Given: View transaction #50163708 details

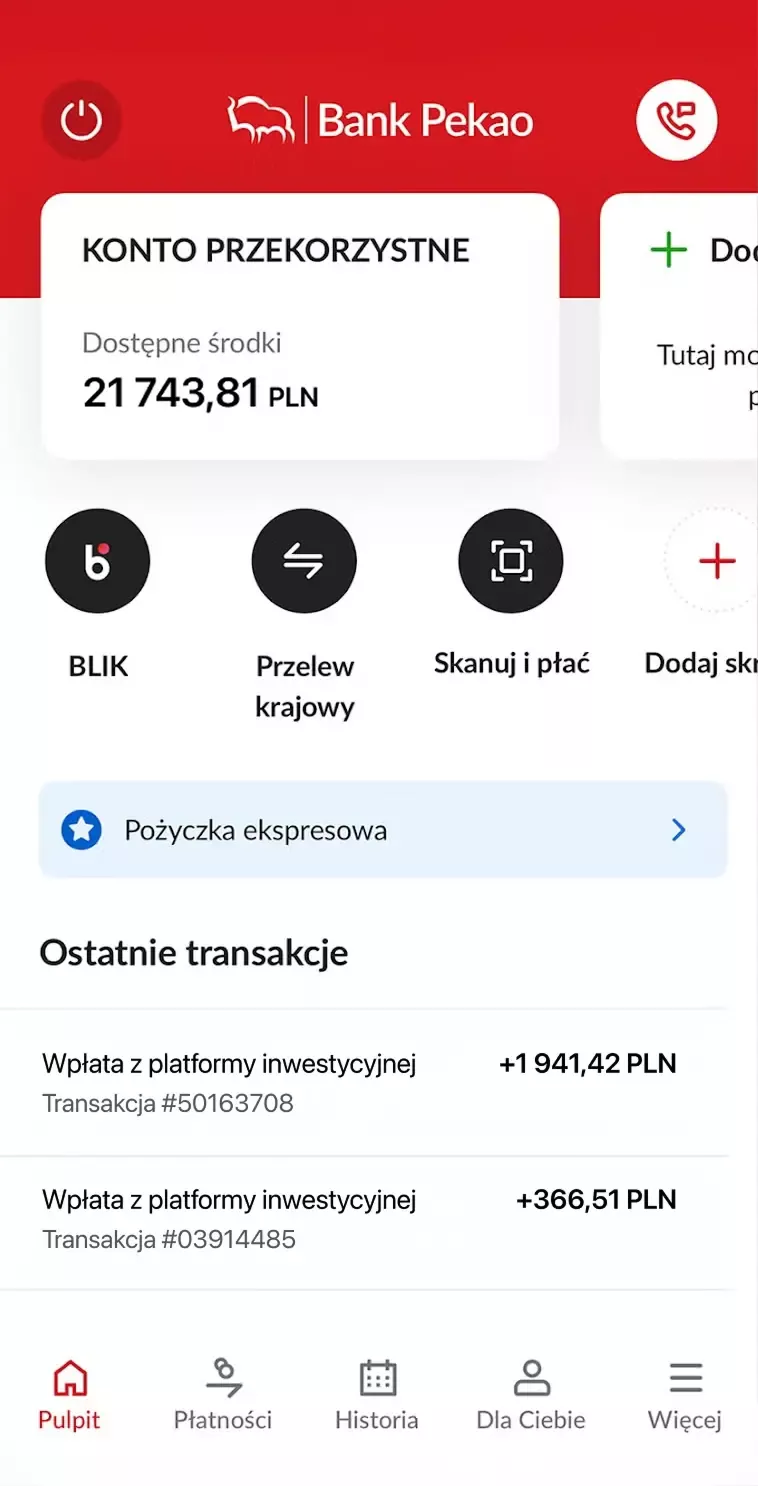Looking at the screenshot, I should [x=360, y=1083].
